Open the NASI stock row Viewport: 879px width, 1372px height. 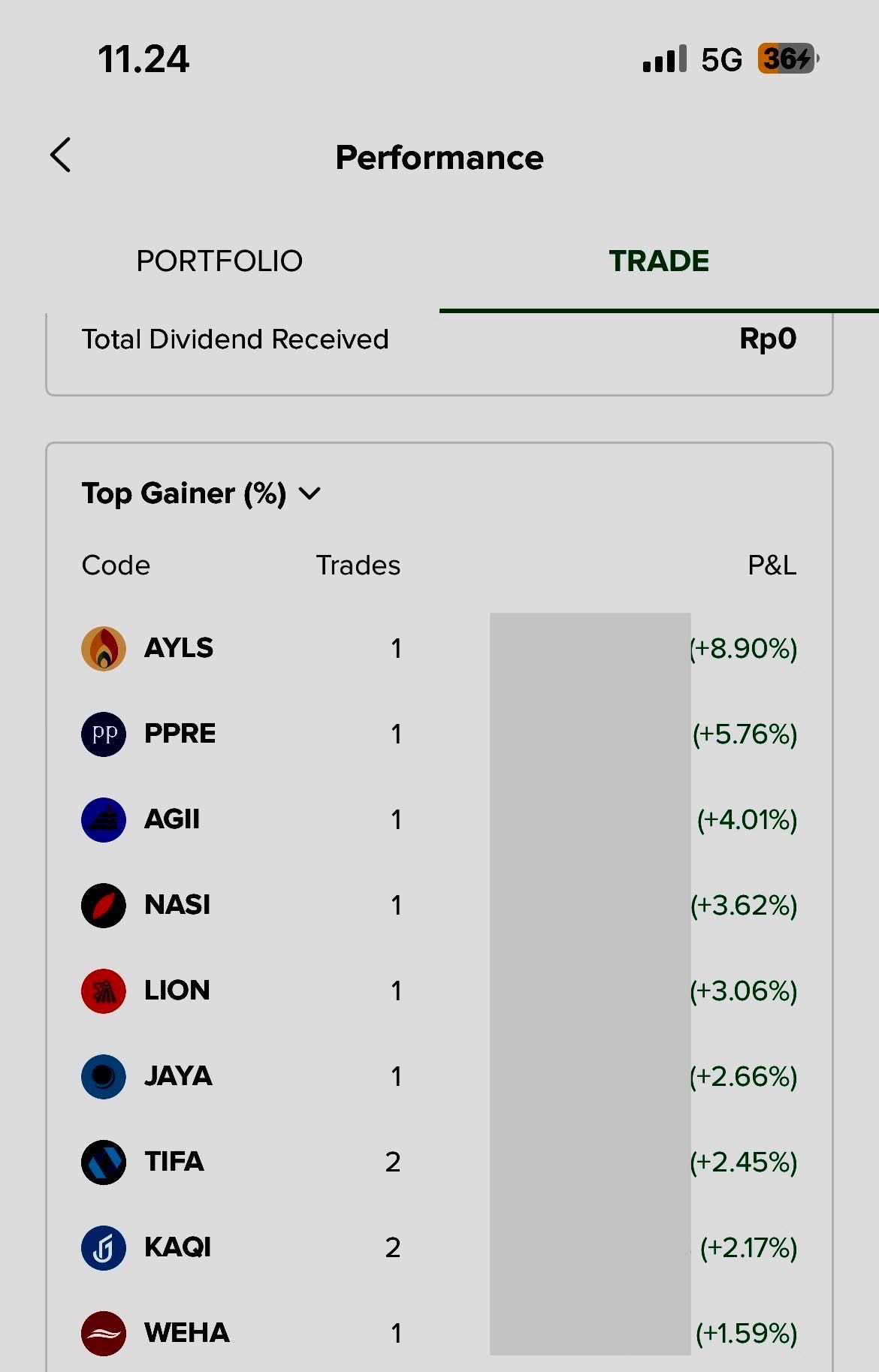177,905
